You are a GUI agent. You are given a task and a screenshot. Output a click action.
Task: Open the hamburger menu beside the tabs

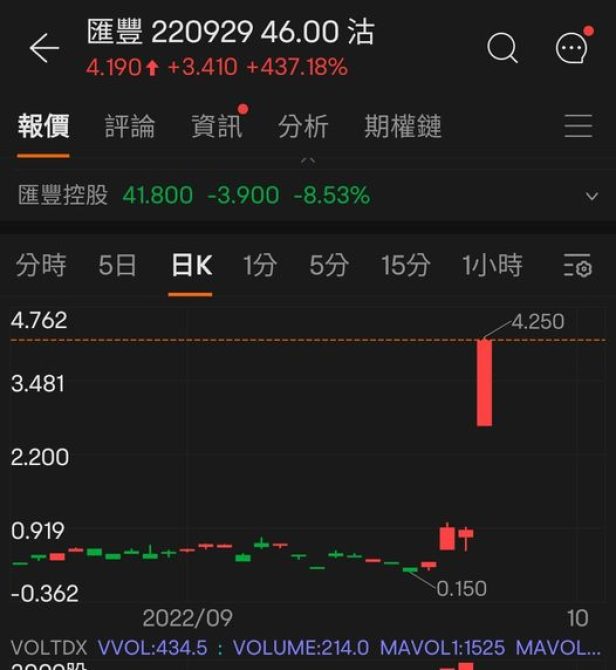(578, 127)
